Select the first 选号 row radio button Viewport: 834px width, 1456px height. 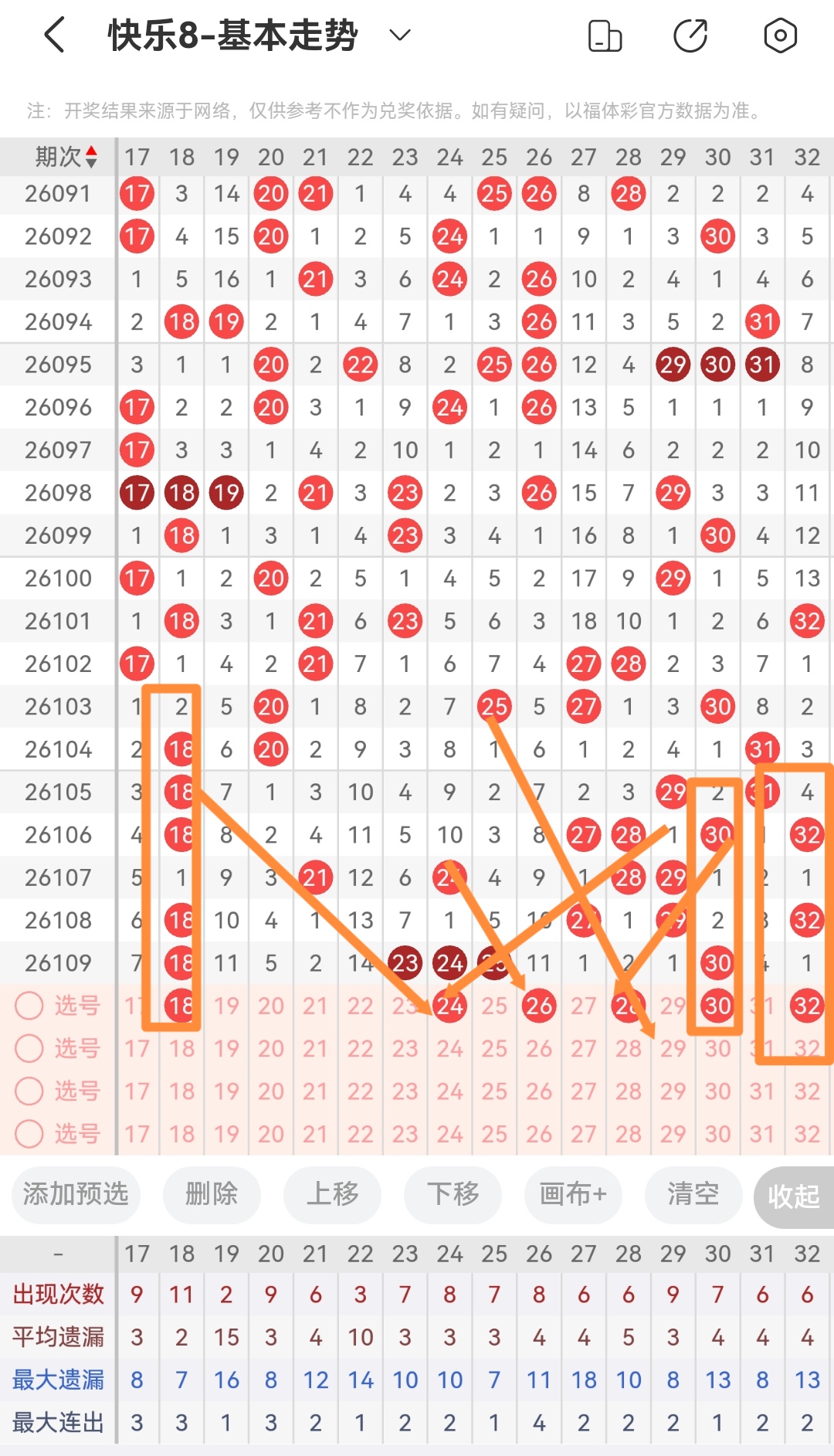coord(29,1006)
